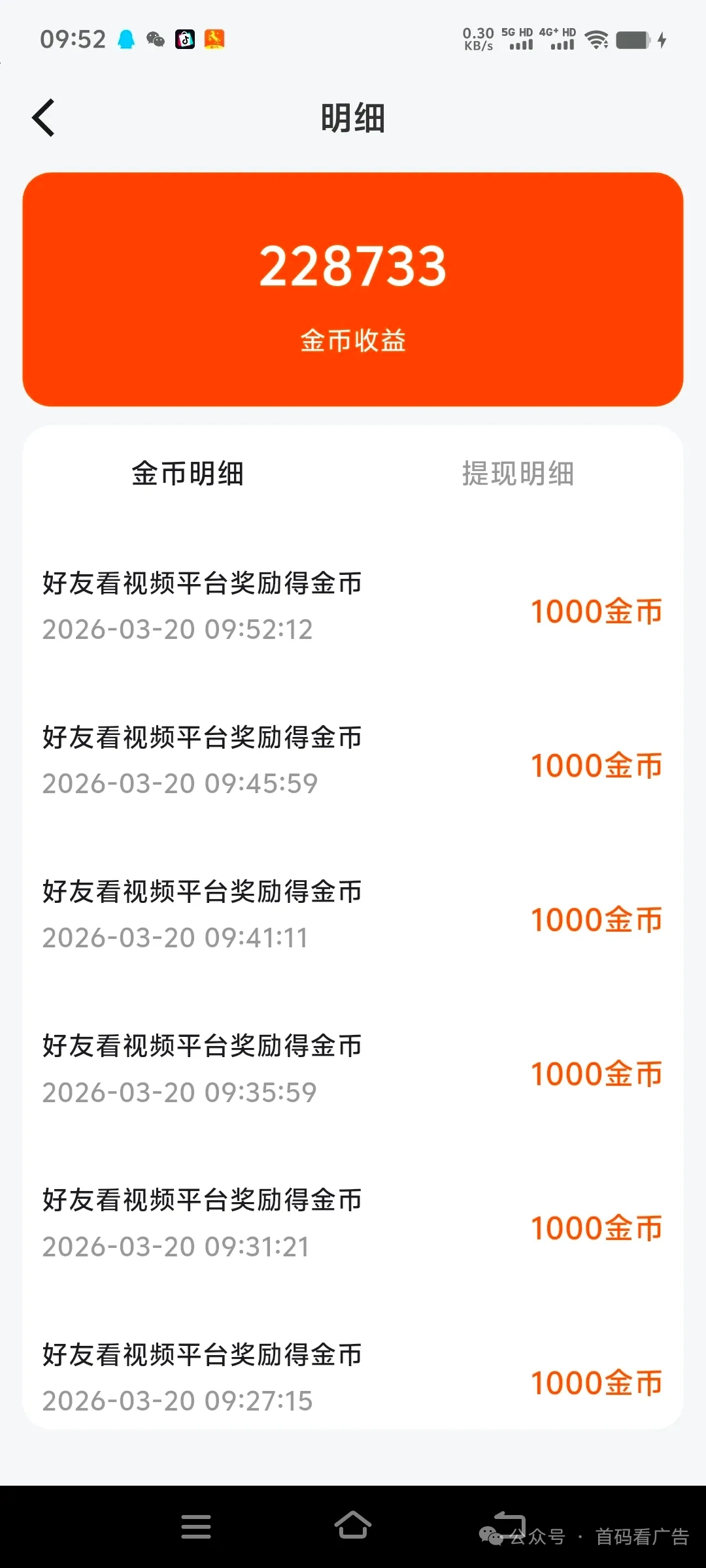706x1568 pixels.
Task: Switch to the 提现明细 tab
Action: [x=518, y=474]
